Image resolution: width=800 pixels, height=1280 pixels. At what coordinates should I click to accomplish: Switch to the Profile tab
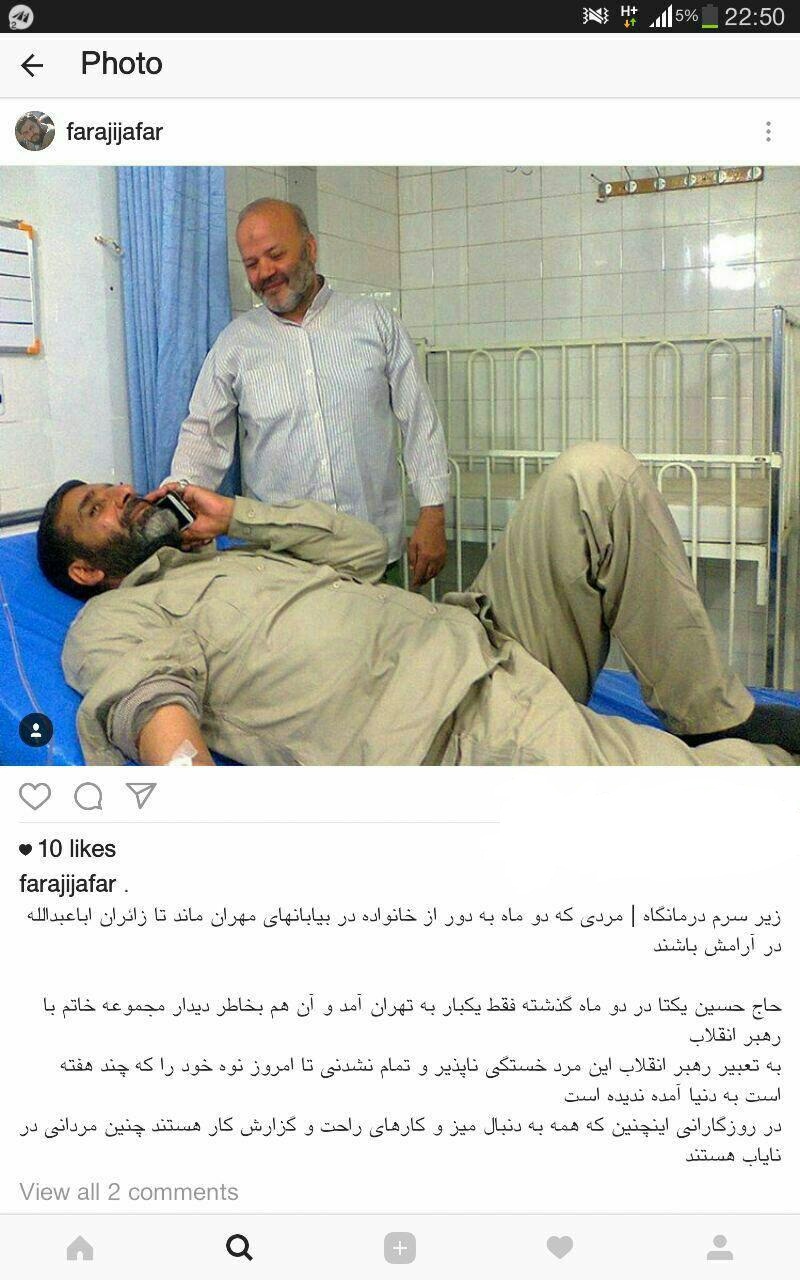point(720,1247)
